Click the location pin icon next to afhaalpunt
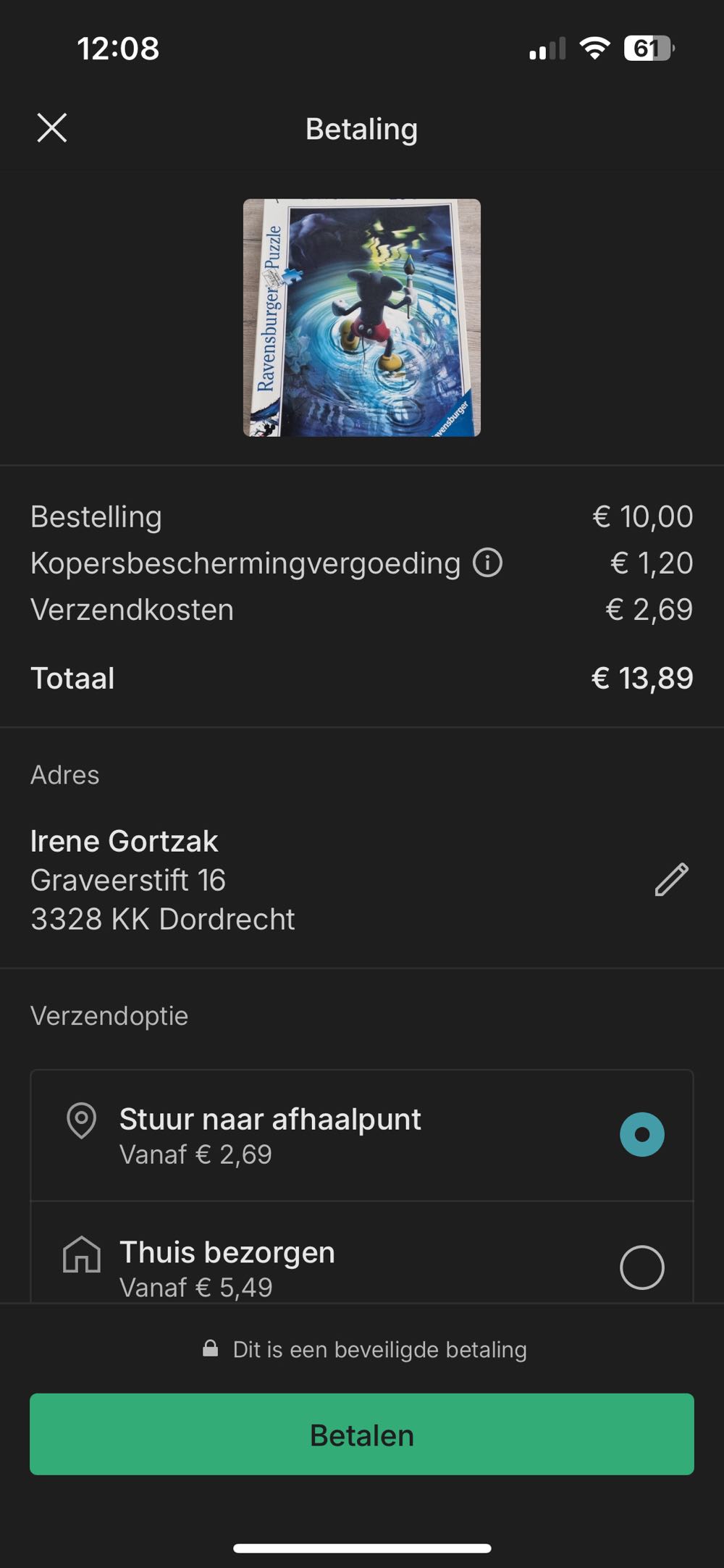 point(82,1119)
